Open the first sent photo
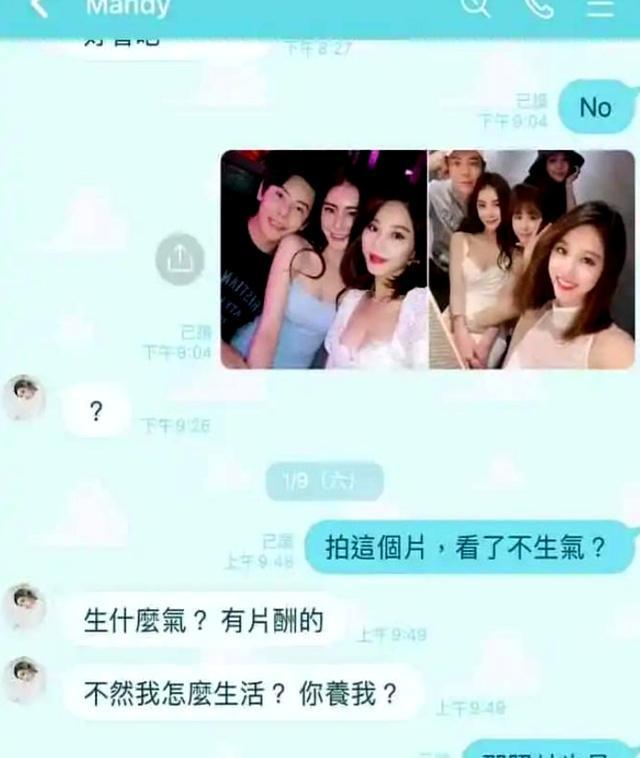This screenshot has width=640, height=758. pos(323,259)
